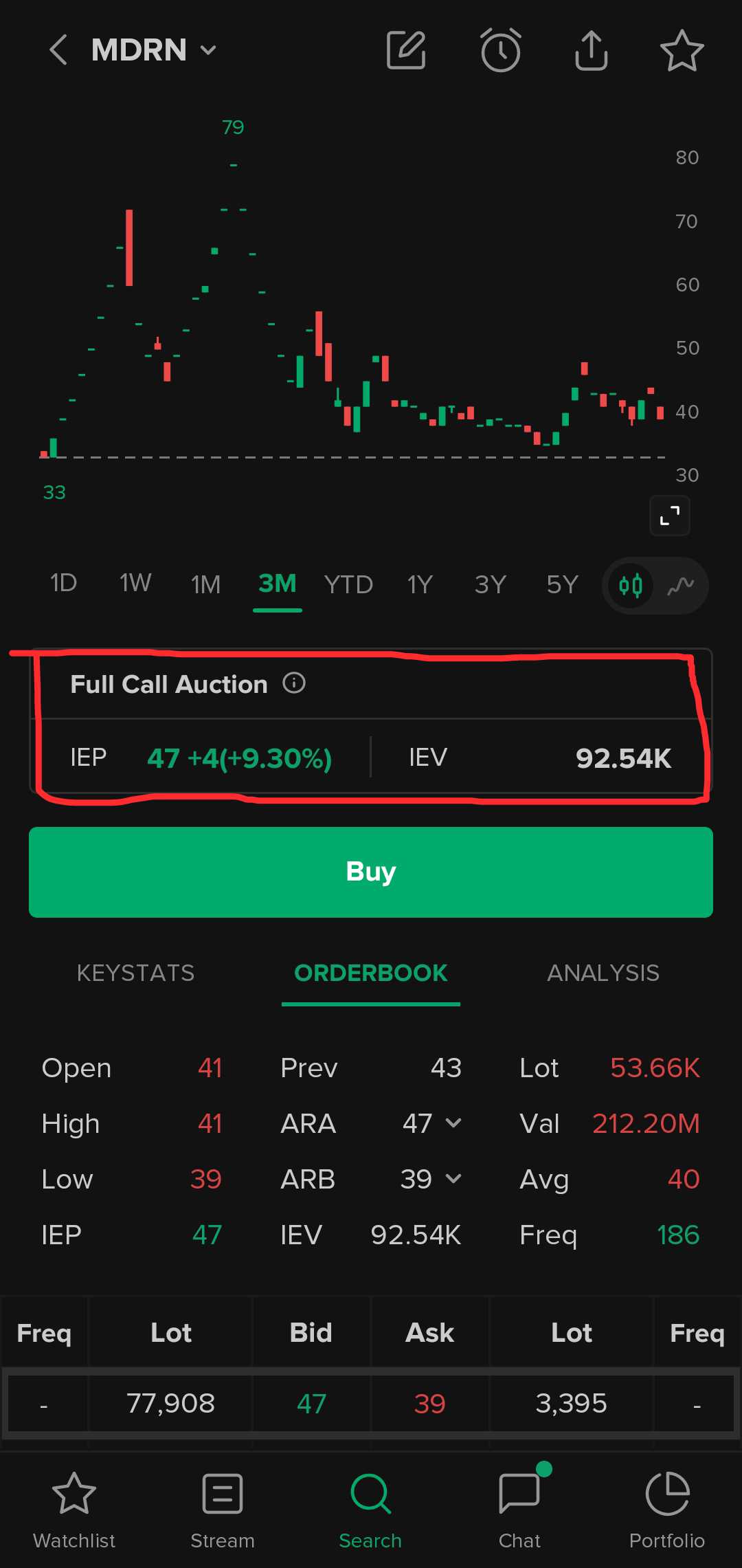The height and width of the screenshot is (1568, 742).
Task: Open the note edit icon
Action: click(407, 50)
